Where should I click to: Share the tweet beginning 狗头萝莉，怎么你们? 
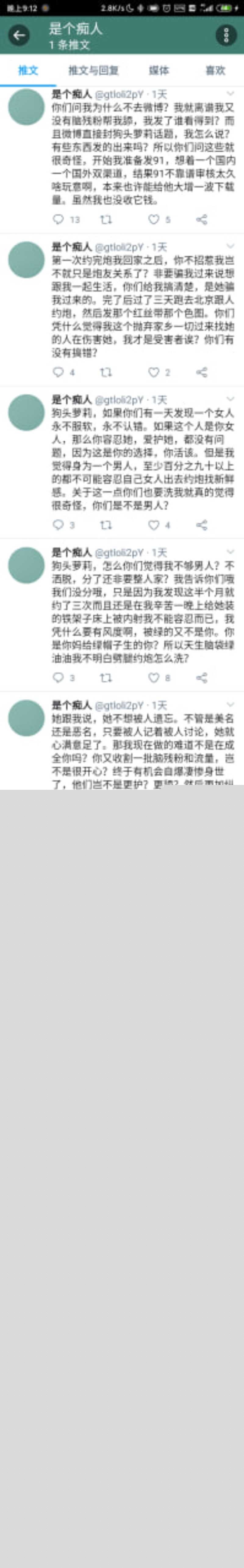coord(202,677)
